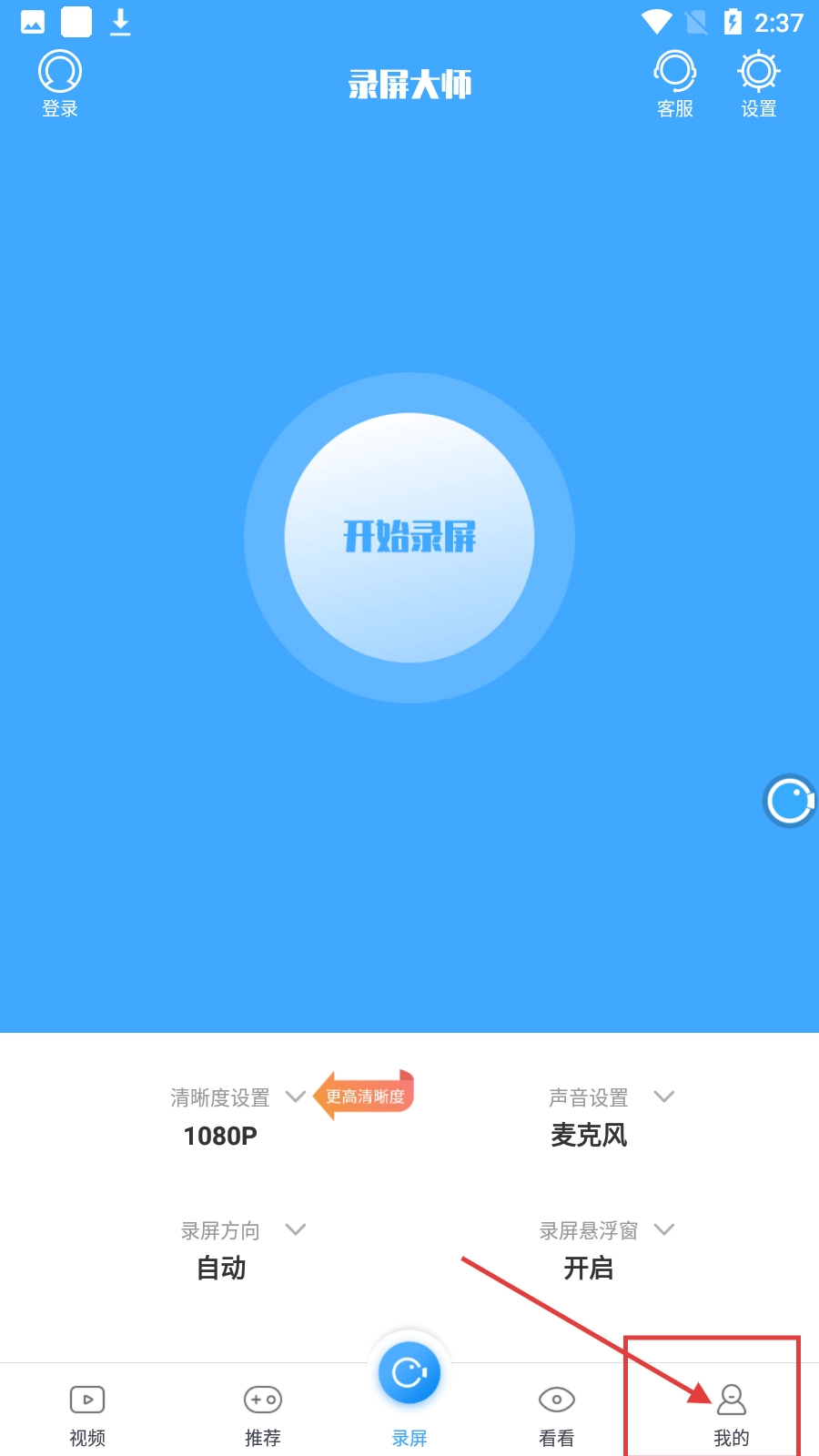Tap the 更高清晰度 badge
This screenshot has height=1456, width=819.
(x=366, y=1096)
